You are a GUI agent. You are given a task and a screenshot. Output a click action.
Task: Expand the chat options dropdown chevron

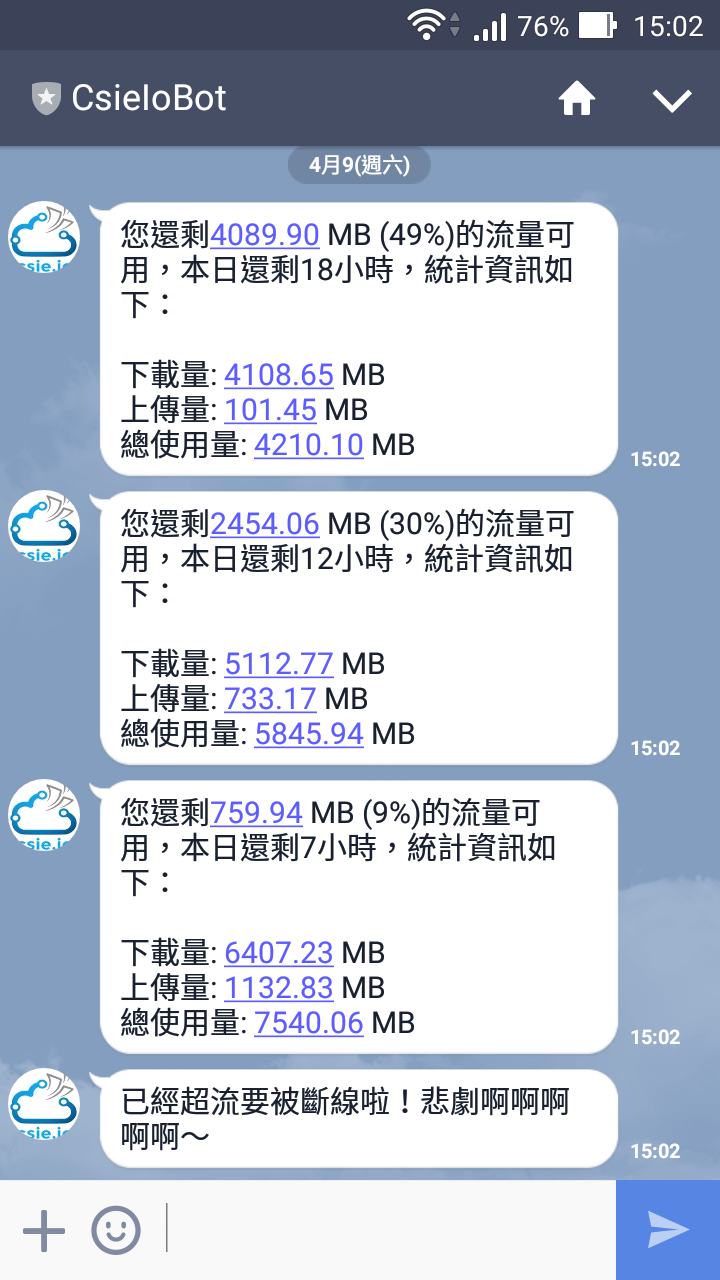[x=671, y=99]
